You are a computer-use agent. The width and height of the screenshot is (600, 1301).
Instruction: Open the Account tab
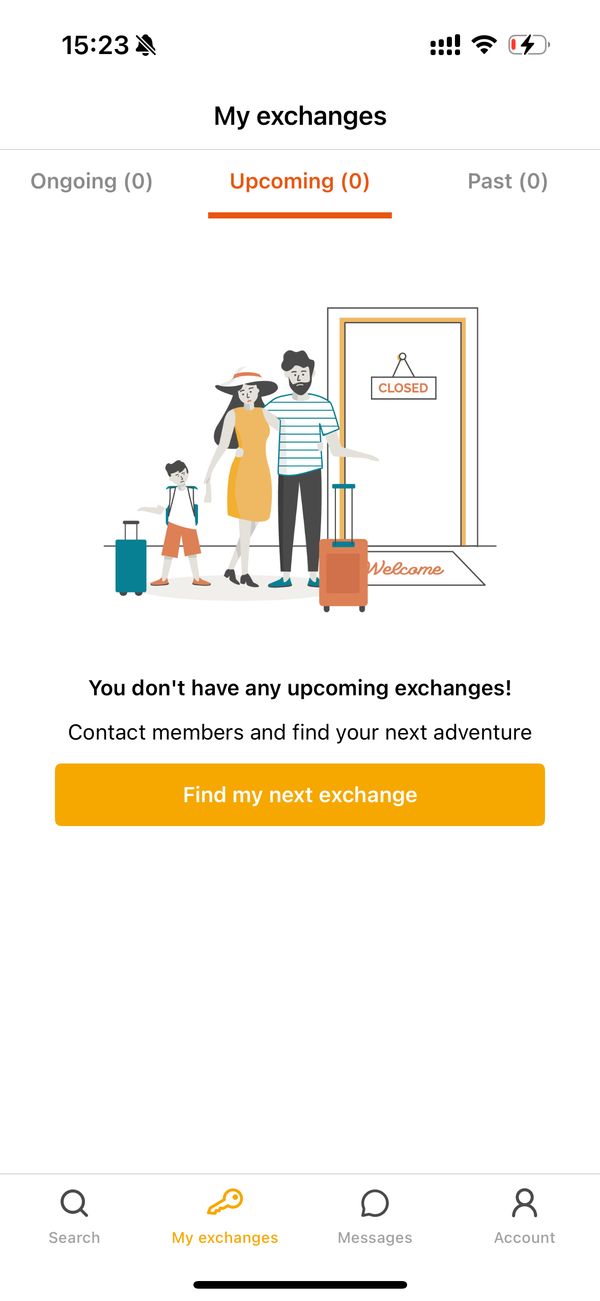[x=524, y=1215]
